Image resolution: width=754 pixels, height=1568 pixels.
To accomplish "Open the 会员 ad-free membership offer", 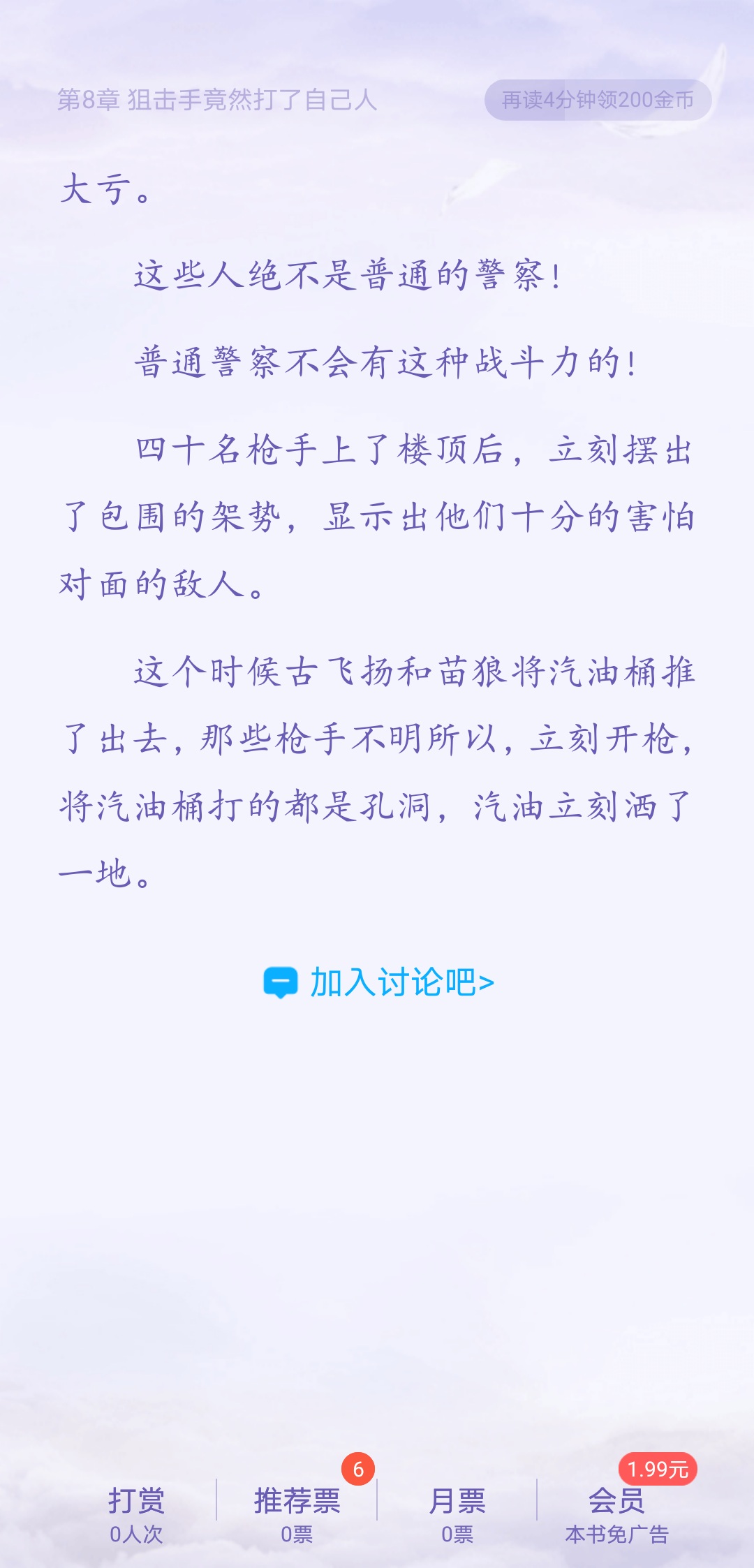I will coord(617,1513).
